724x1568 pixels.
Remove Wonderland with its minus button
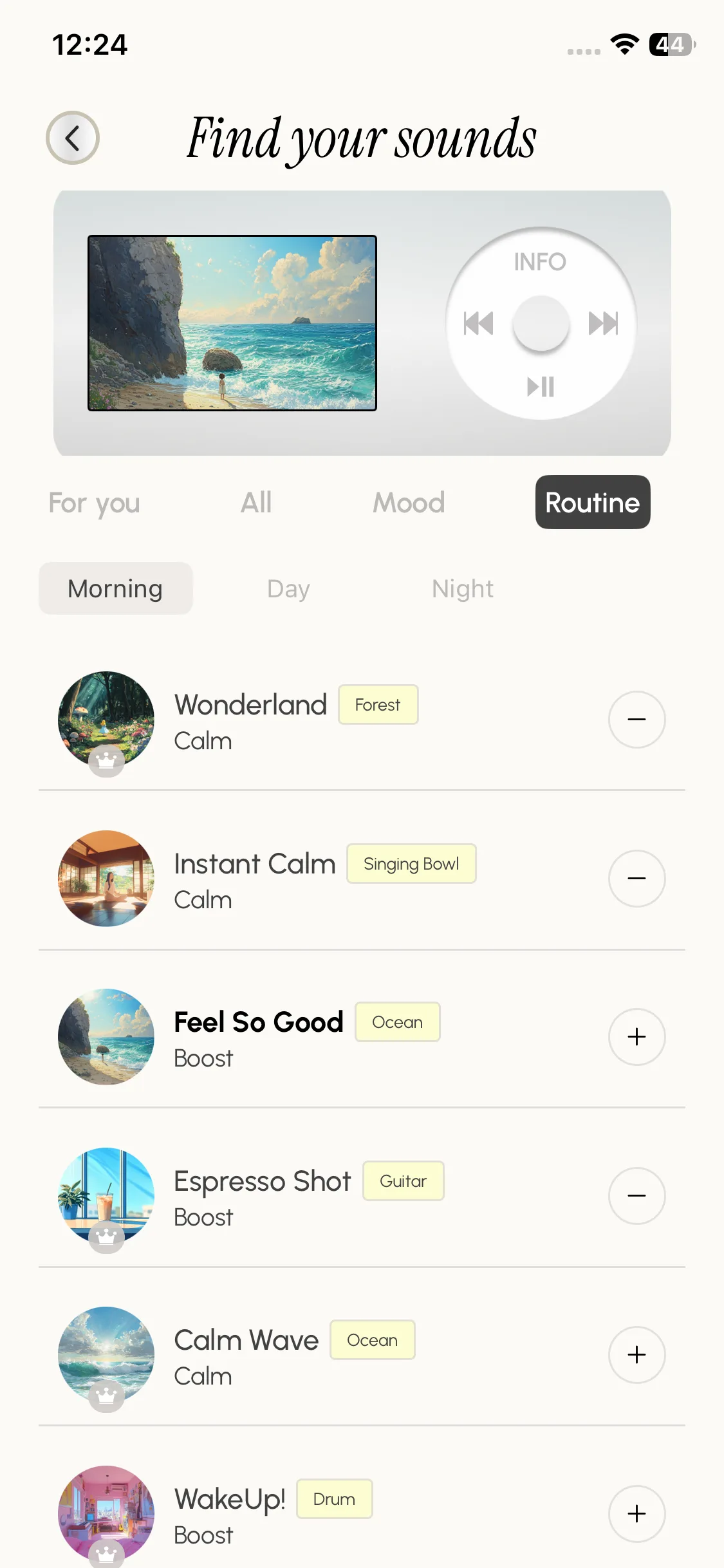point(636,720)
